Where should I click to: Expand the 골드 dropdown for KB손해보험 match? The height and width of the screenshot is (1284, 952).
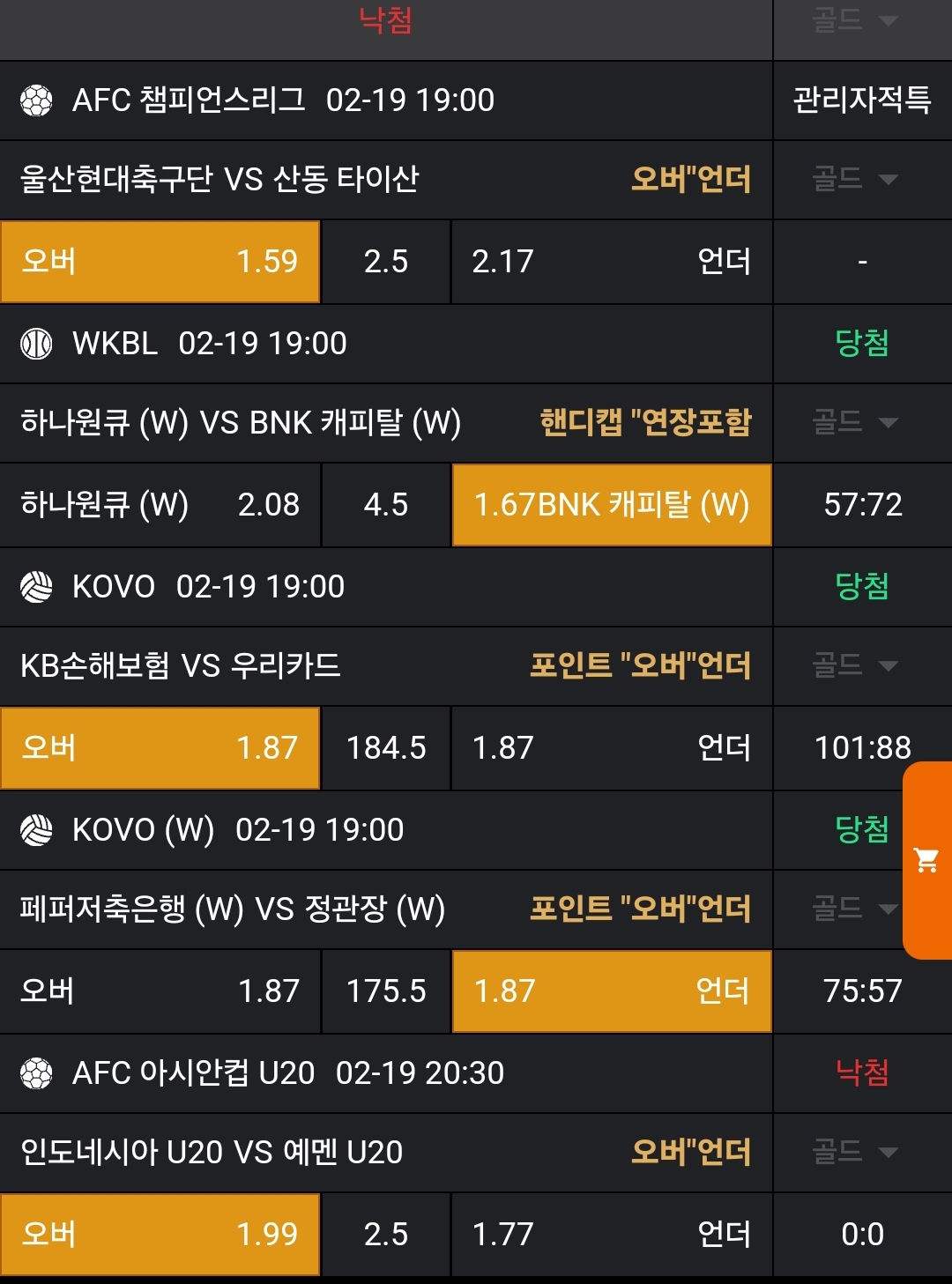853,666
